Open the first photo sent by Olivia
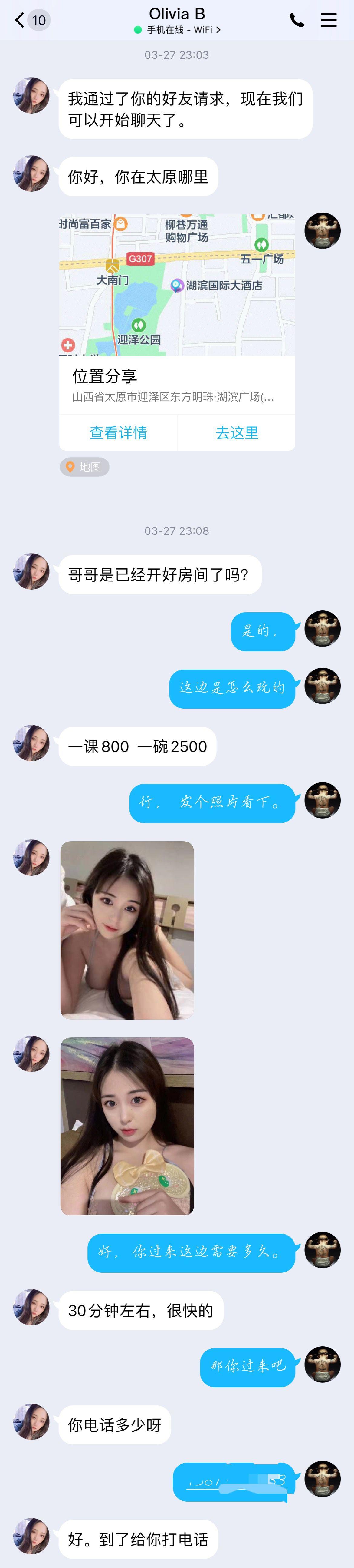This screenshot has width=354, height=1568. click(127, 930)
